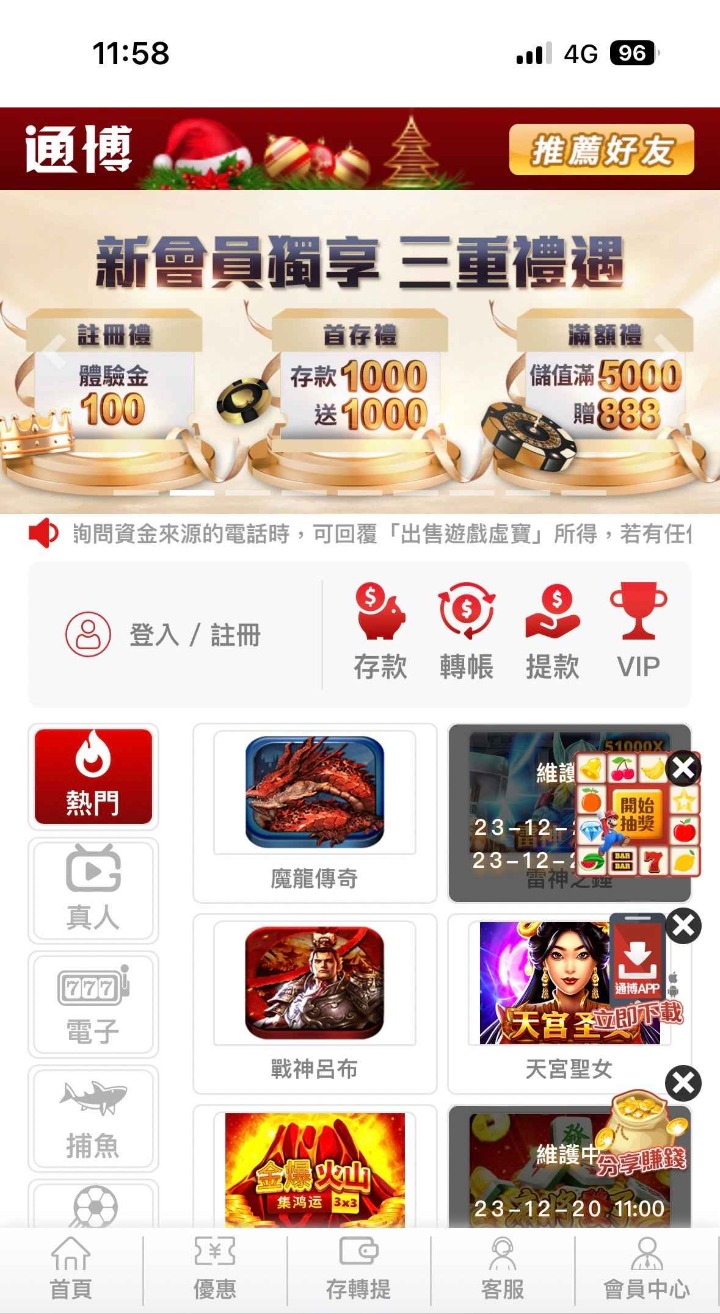Open 登入 / 註冊 login

coord(164,634)
